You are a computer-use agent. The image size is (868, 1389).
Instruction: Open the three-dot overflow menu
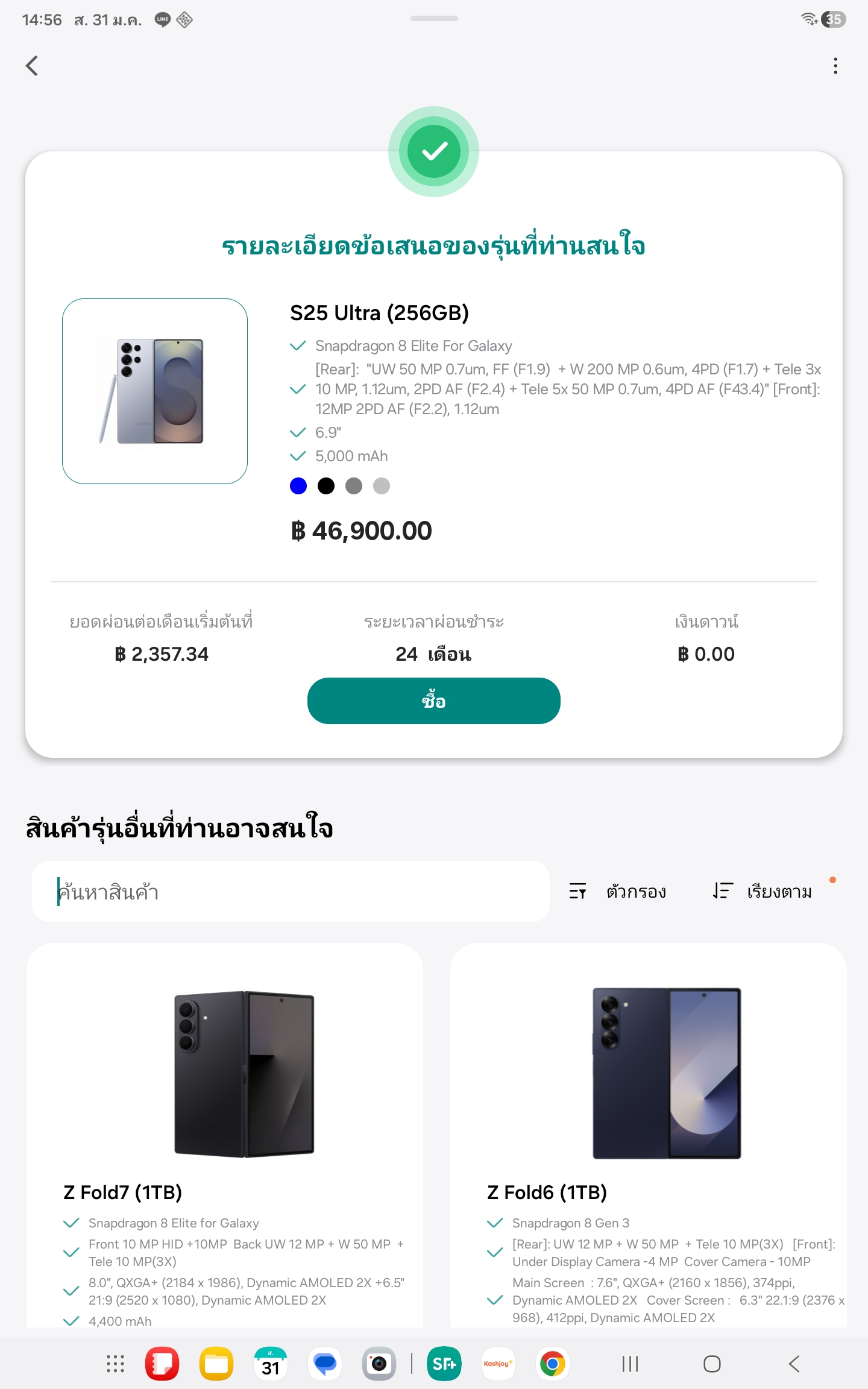point(835,66)
